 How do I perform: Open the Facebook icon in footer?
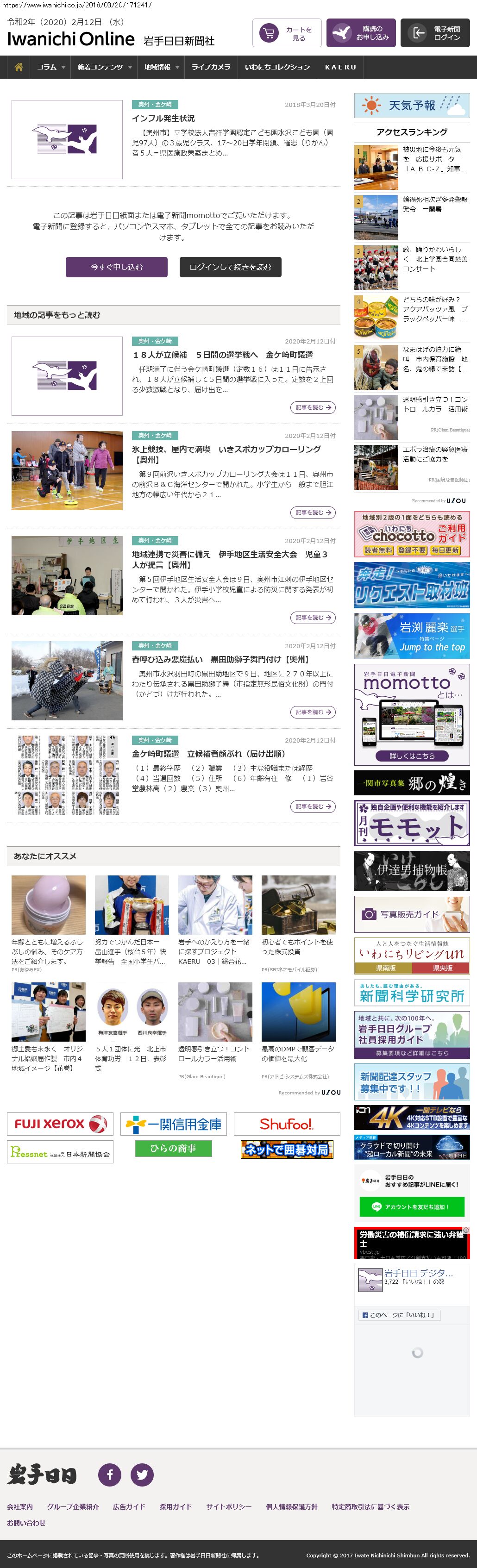click(x=110, y=1474)
